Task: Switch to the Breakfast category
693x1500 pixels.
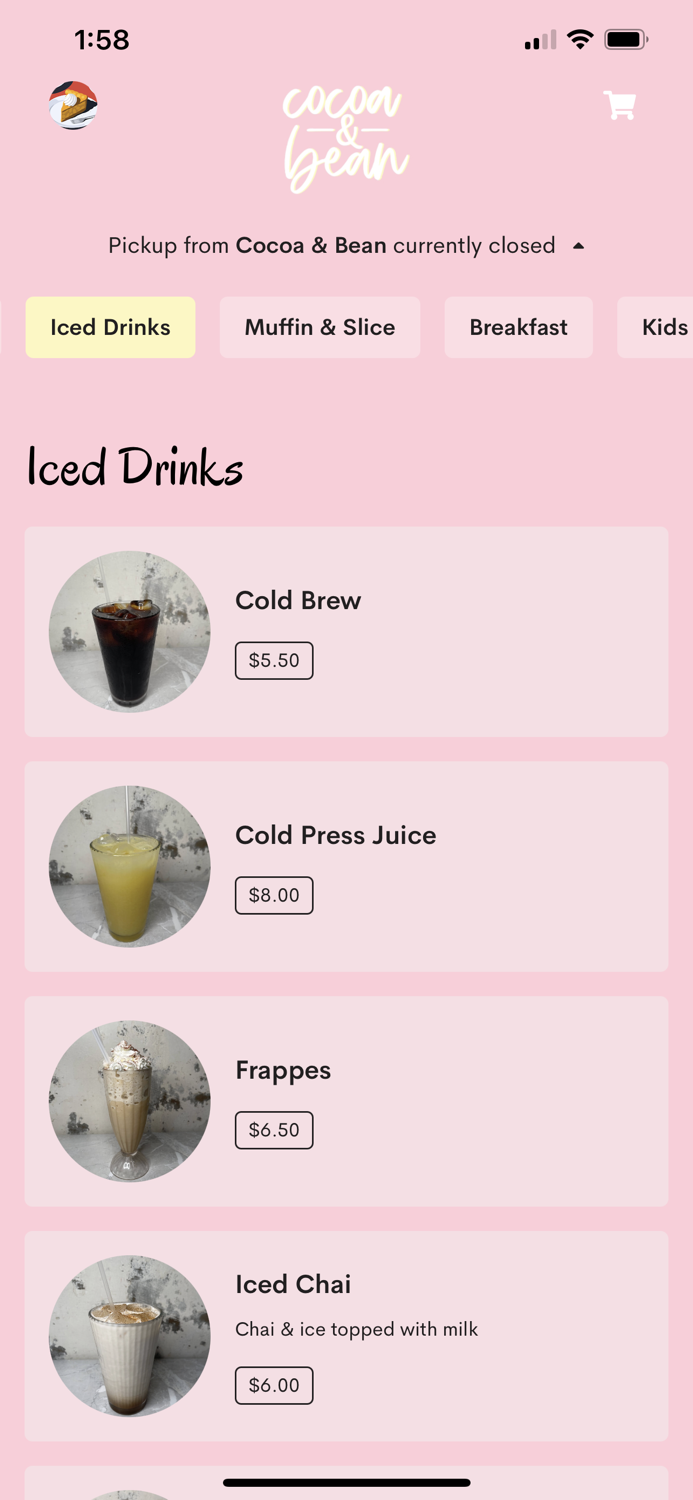Action: pos(518,327)
